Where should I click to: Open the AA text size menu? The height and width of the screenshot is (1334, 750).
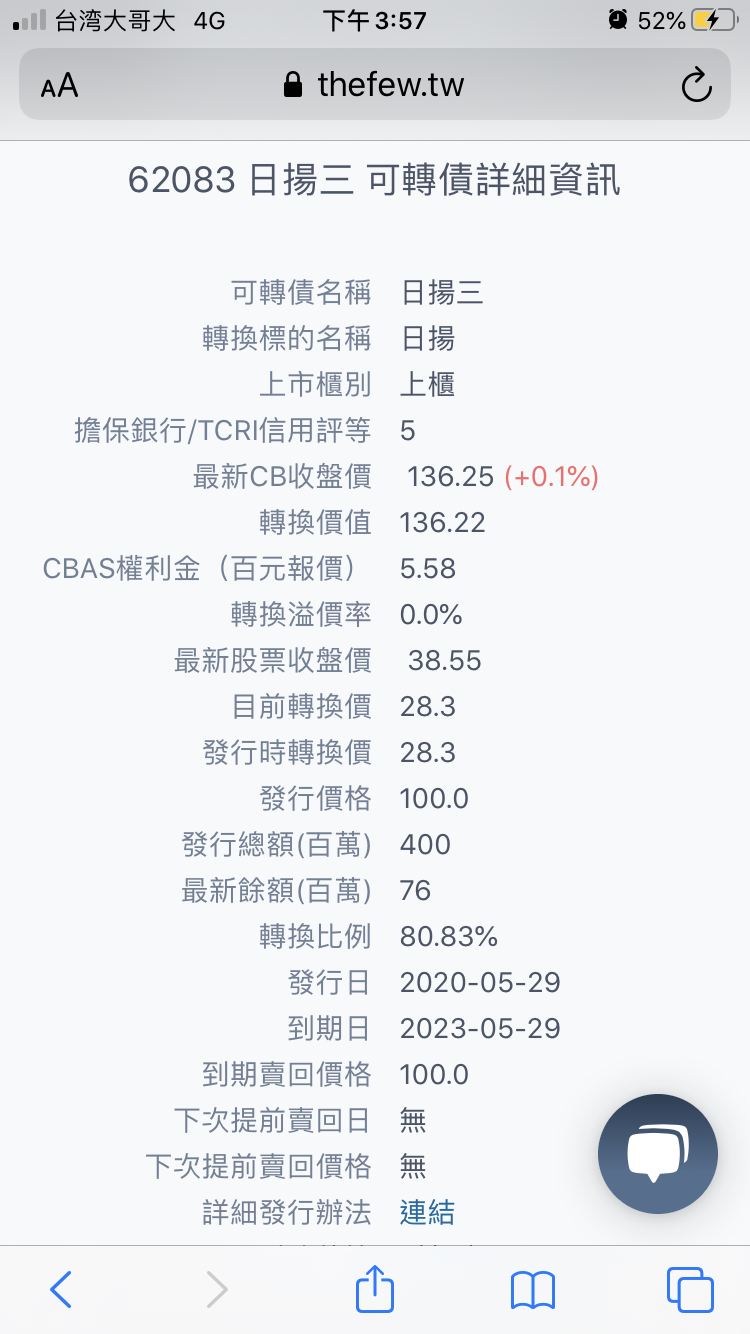coord(60,86)
